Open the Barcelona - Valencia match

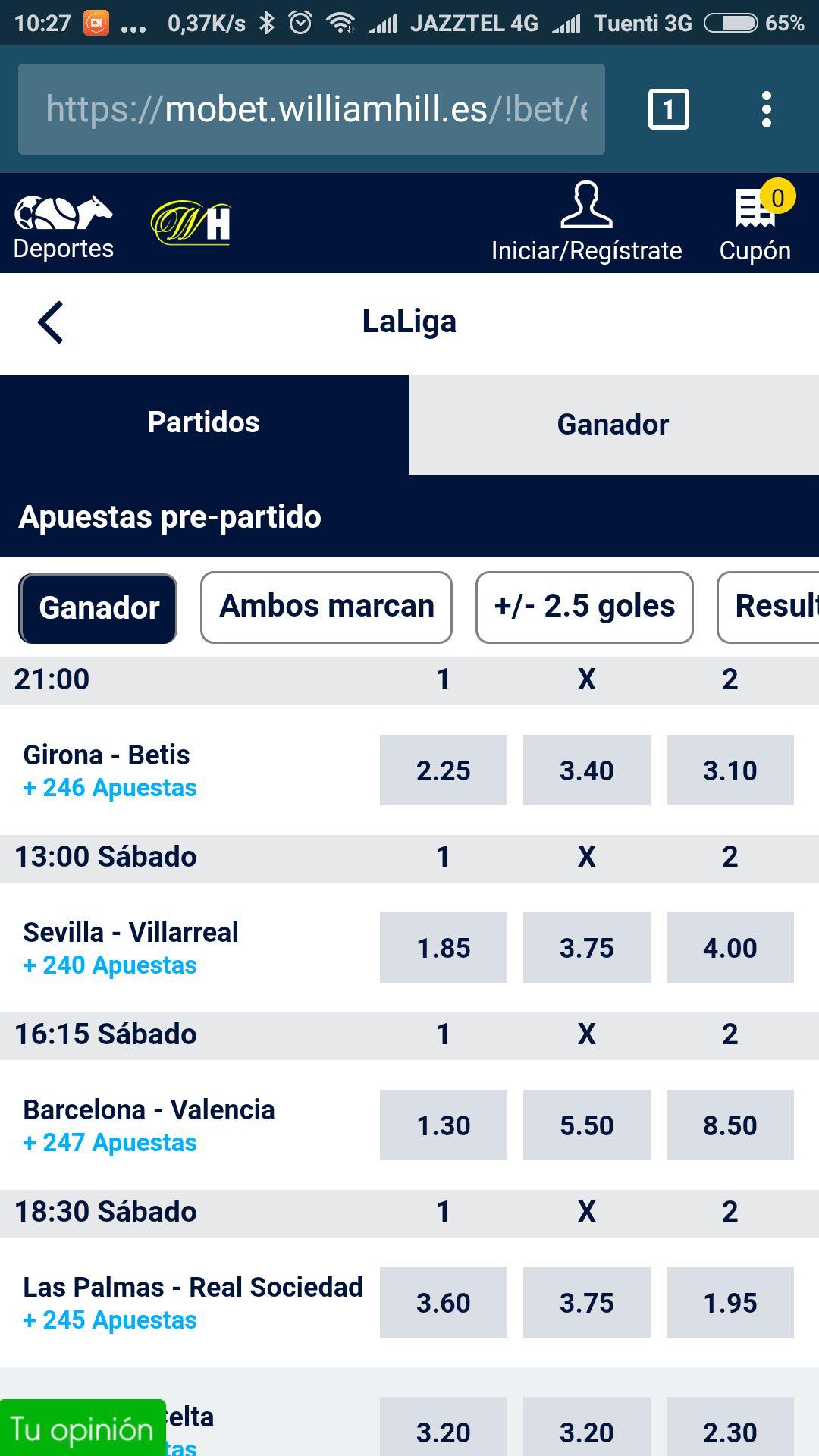click(x=149, y=1110)
